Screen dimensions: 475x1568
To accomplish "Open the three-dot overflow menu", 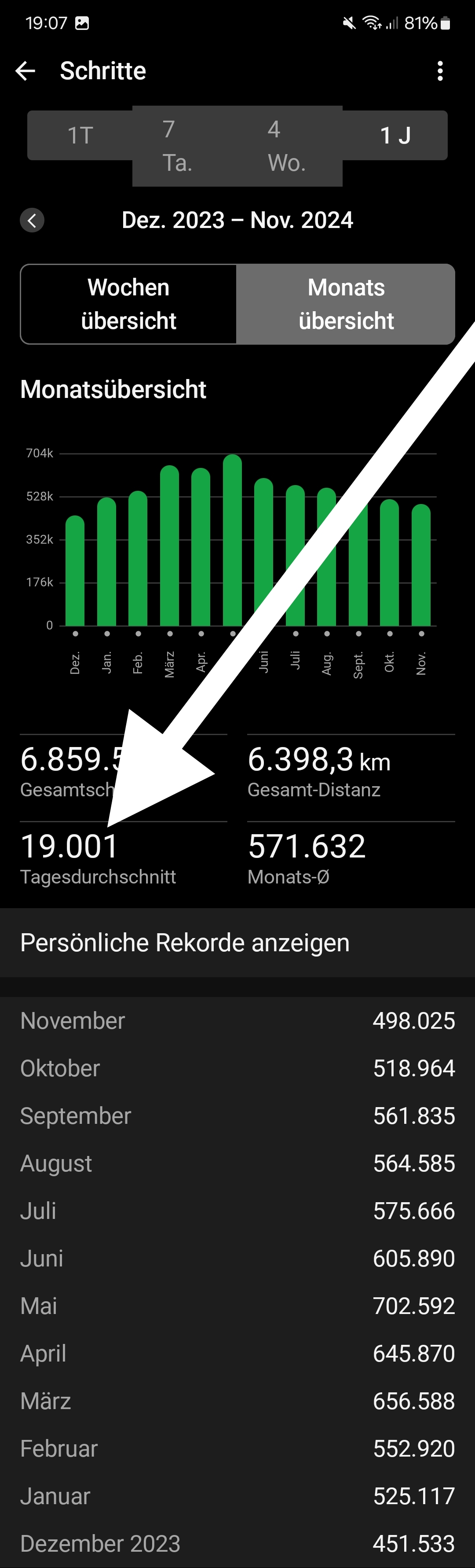I will (x=440, y=71).
